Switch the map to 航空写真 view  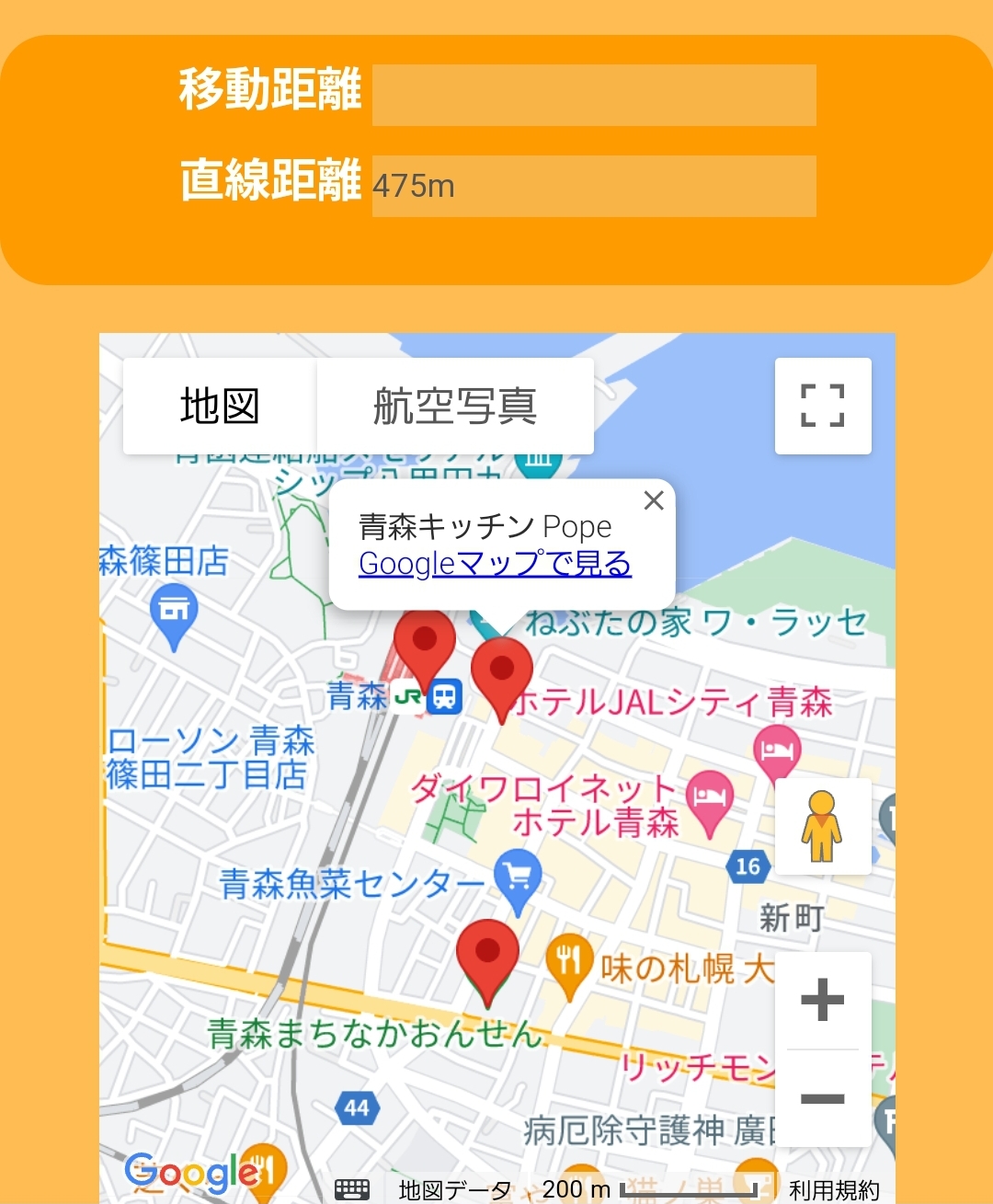pyautogui.click(x=455, y=406)
